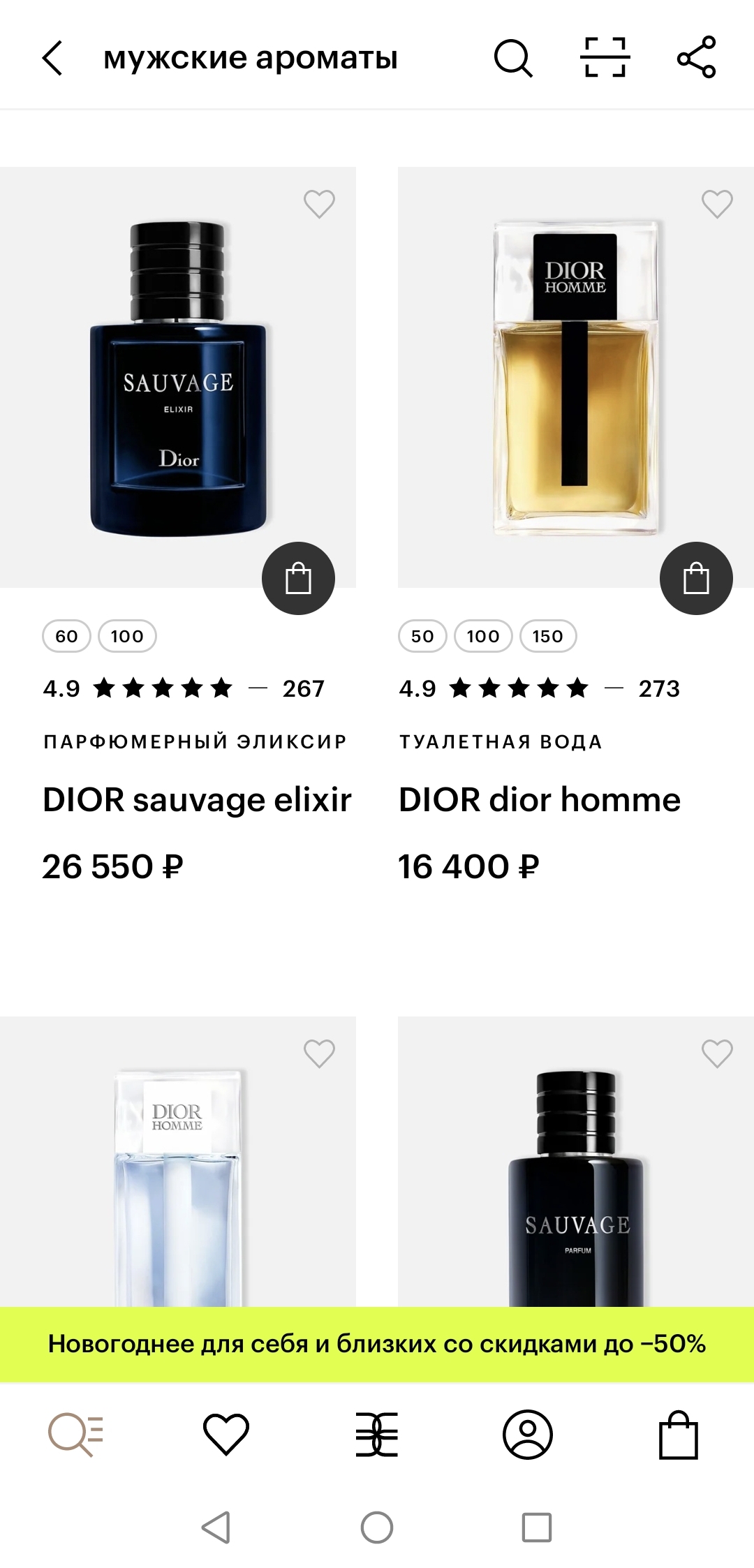Open the Новогоднее discounts banner
The image size is (754, 1568).
(377, 1344)
